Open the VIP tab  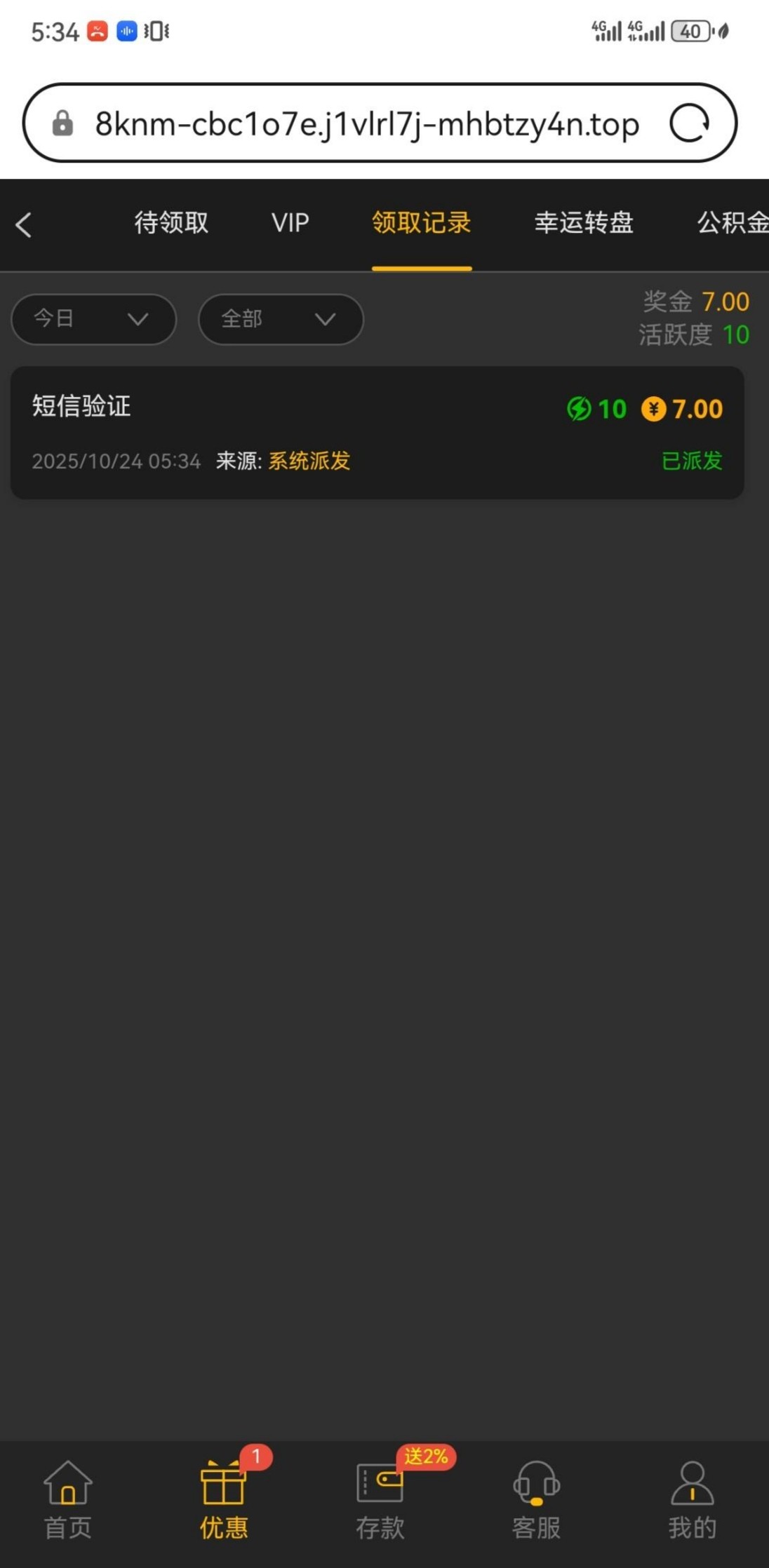click(290, 223)
